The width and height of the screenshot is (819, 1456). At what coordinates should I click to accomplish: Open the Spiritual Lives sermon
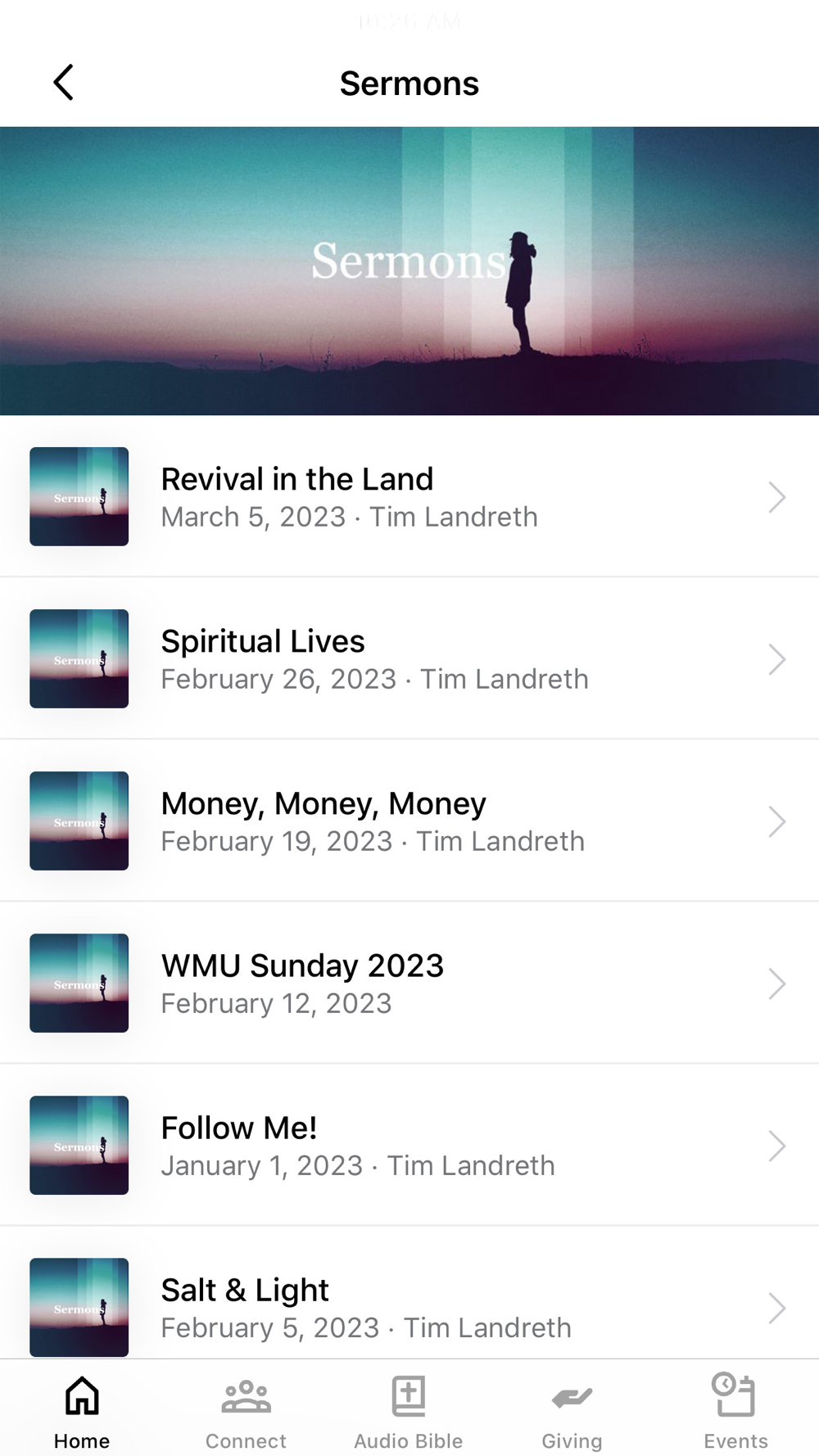[x=409, y=659]
